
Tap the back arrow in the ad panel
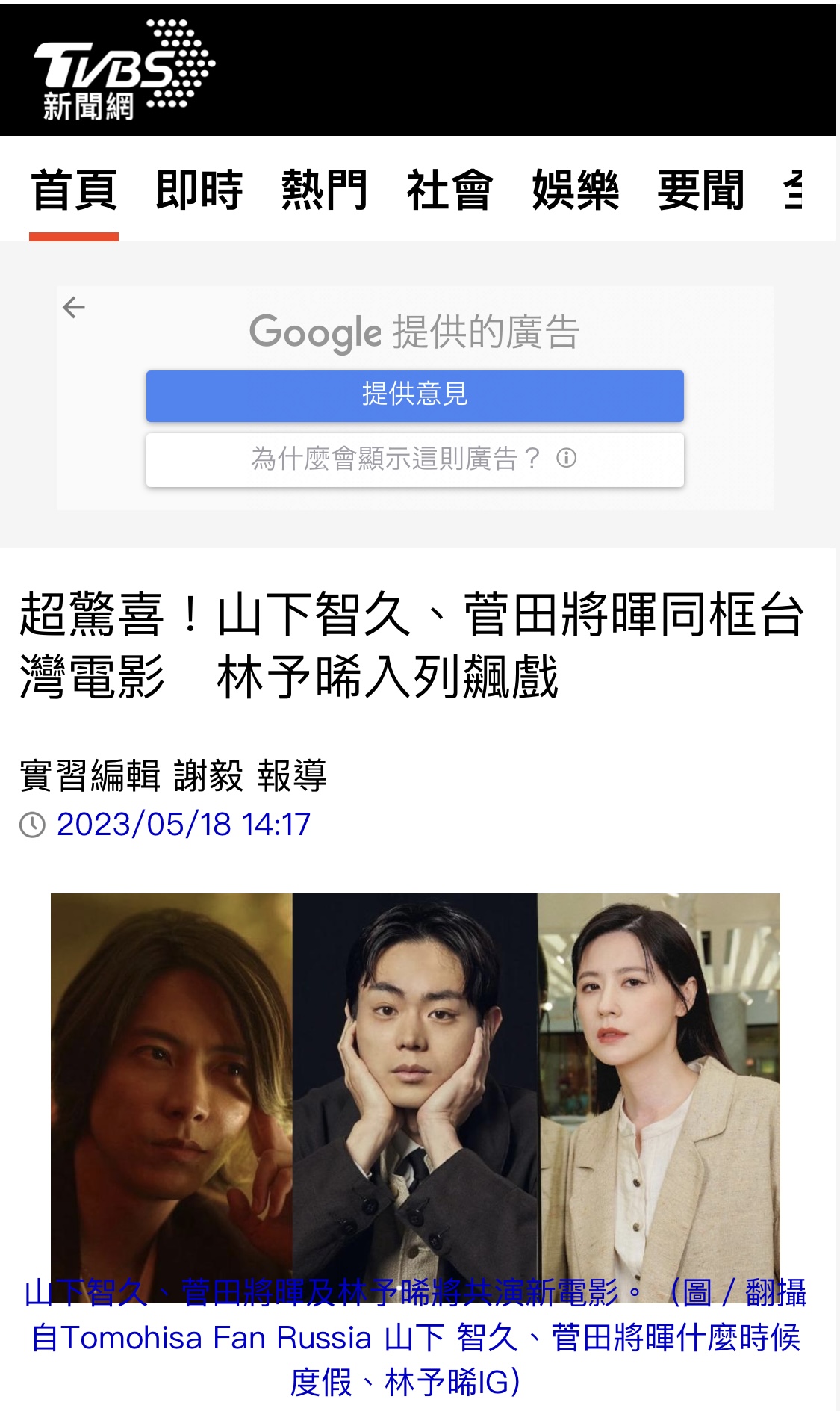tap(74, 307)
